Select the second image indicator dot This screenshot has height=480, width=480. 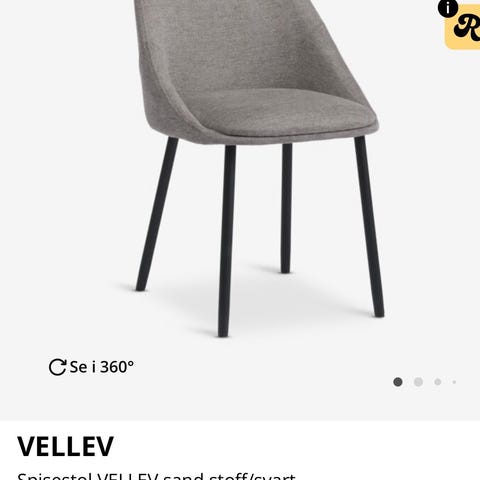tap(418, 382)
